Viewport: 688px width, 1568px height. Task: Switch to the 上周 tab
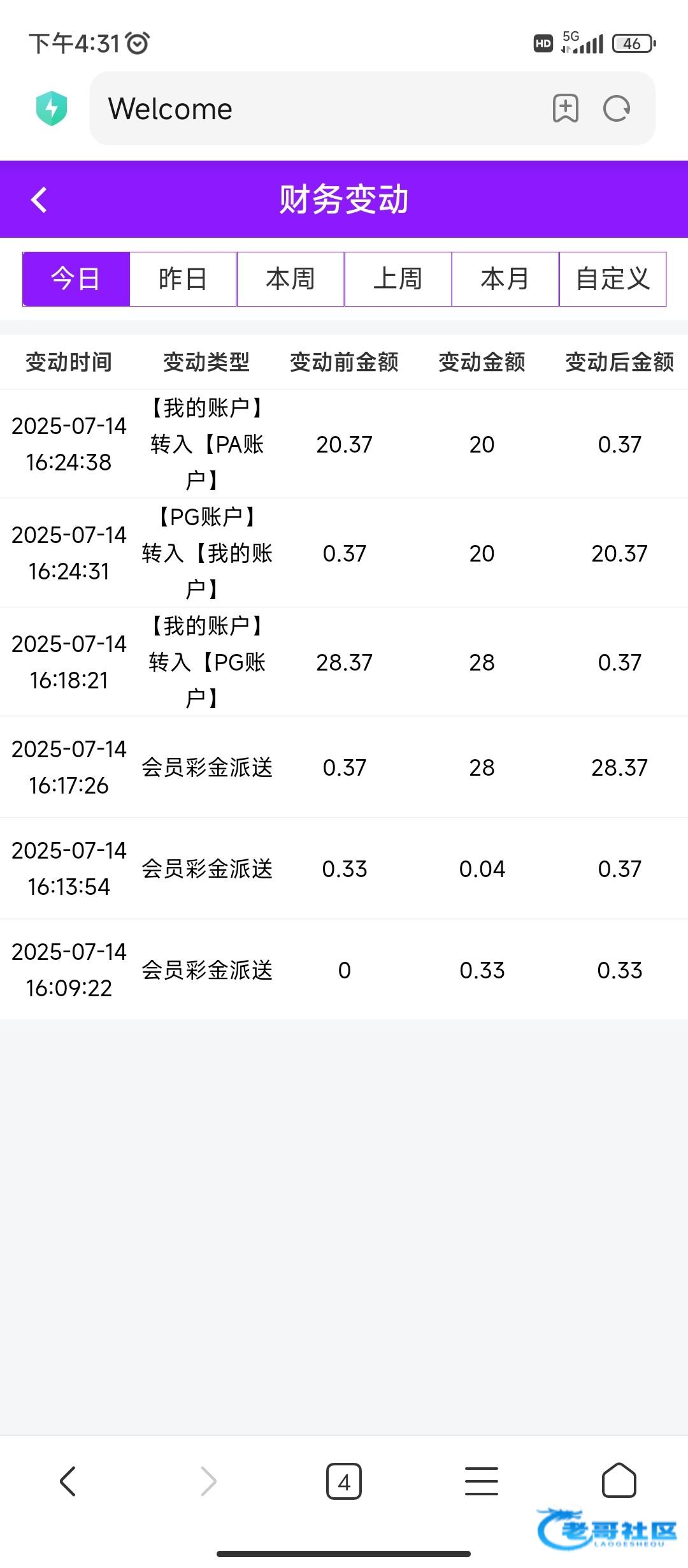coord(398,279)
